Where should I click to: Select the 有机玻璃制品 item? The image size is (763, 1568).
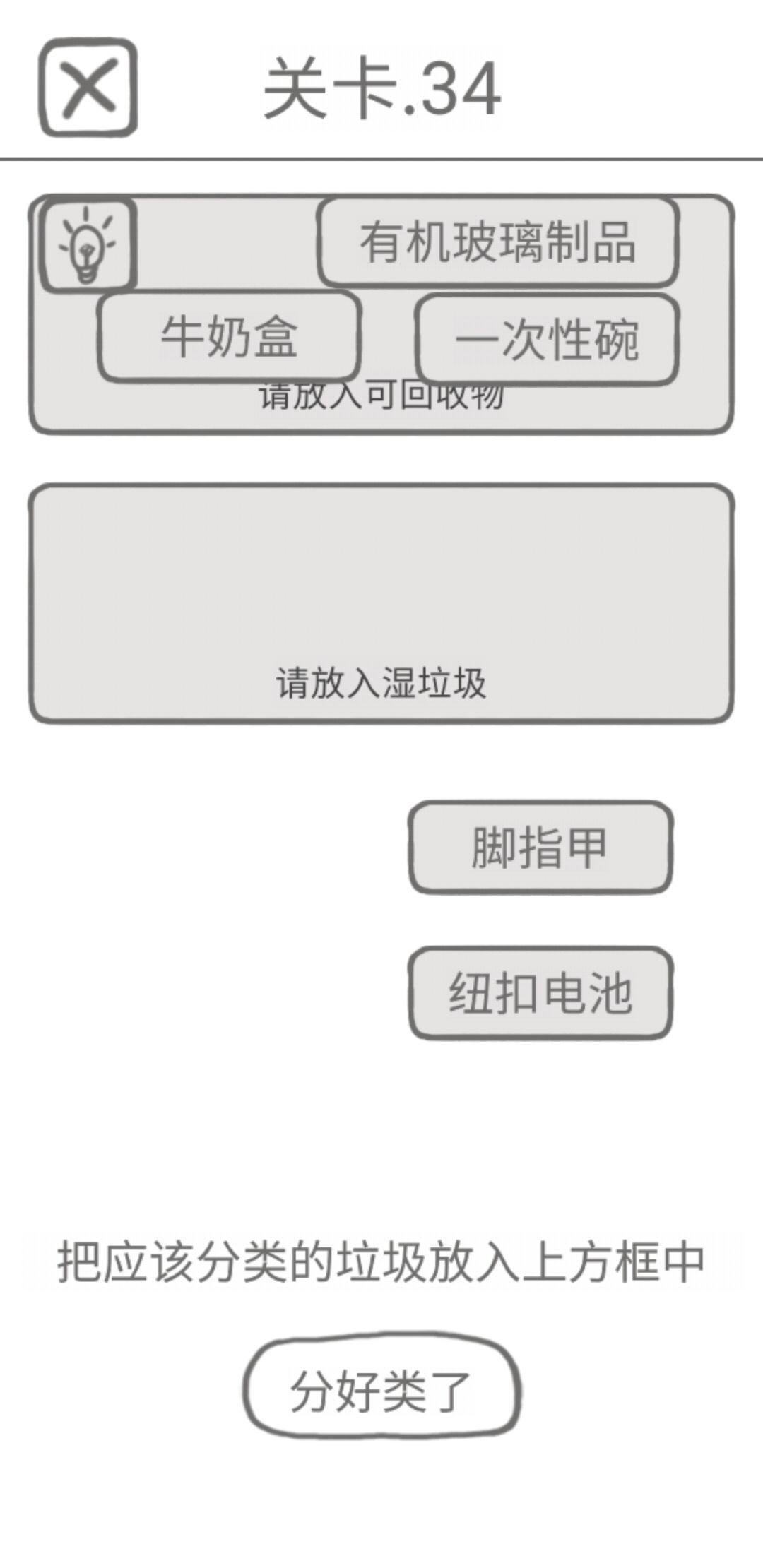[497, 242]
